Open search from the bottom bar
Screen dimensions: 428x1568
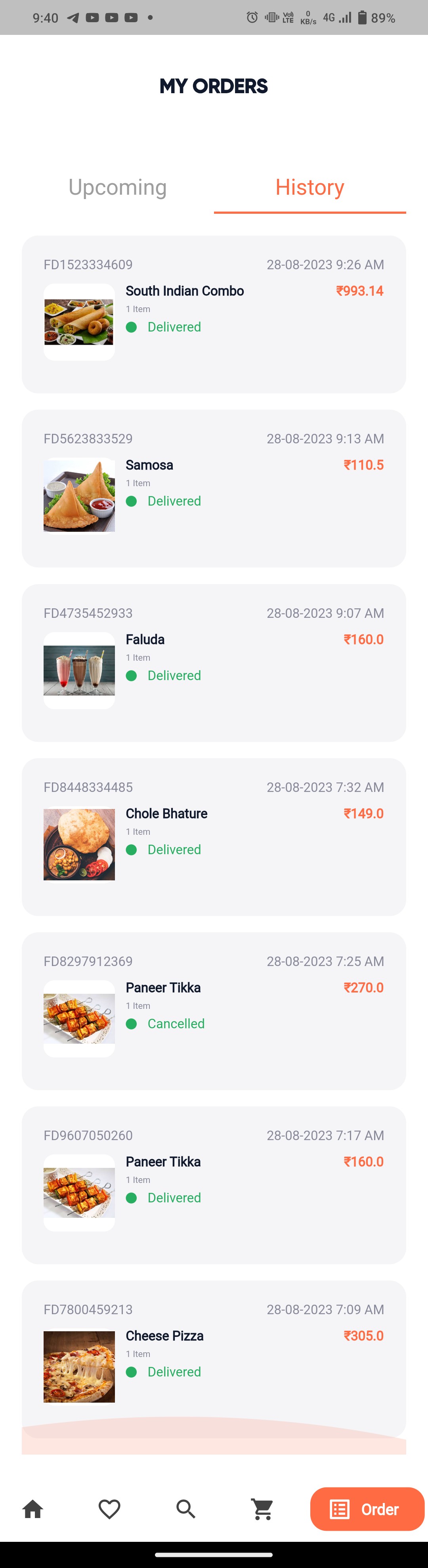click(185, 1509)
